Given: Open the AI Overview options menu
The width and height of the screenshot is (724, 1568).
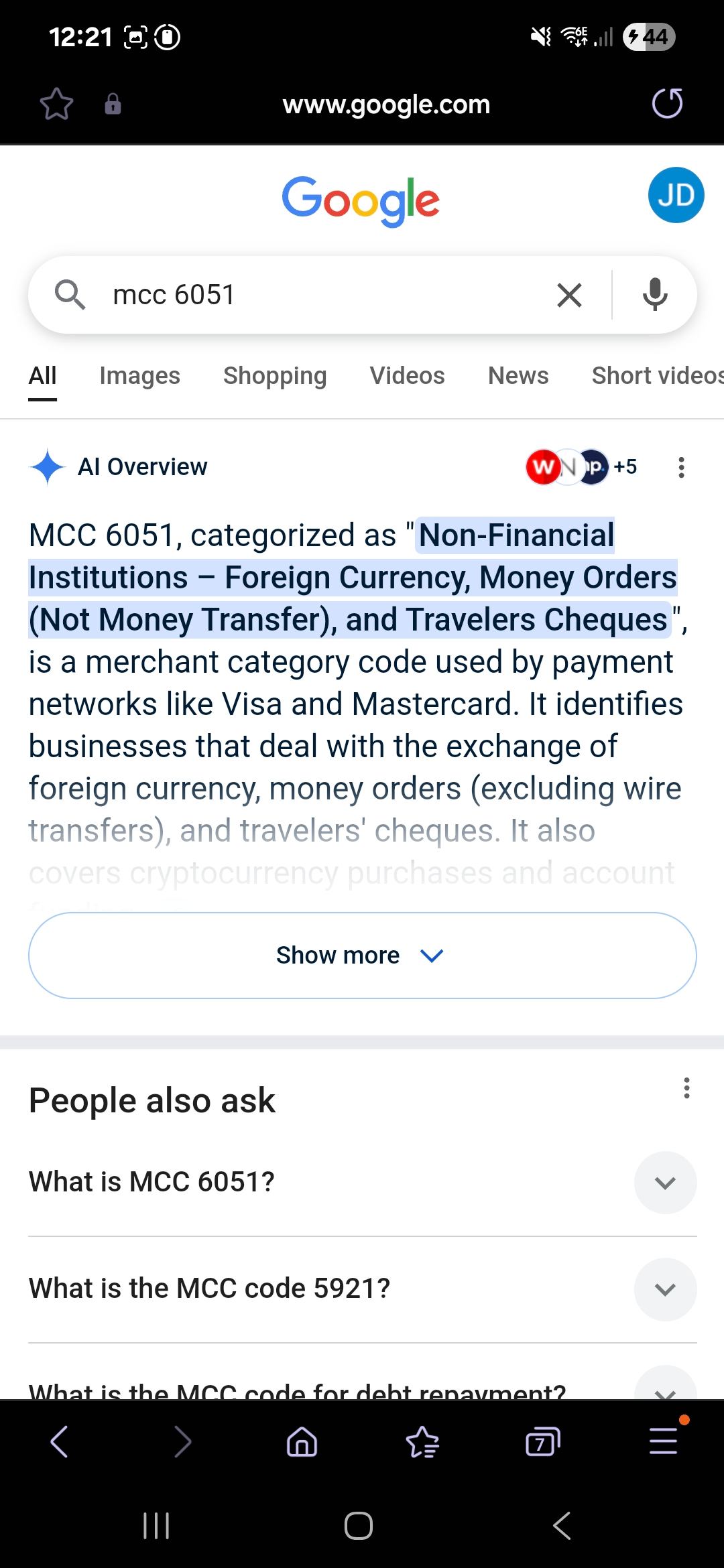Looking at the screenshot, I should 681,467.
